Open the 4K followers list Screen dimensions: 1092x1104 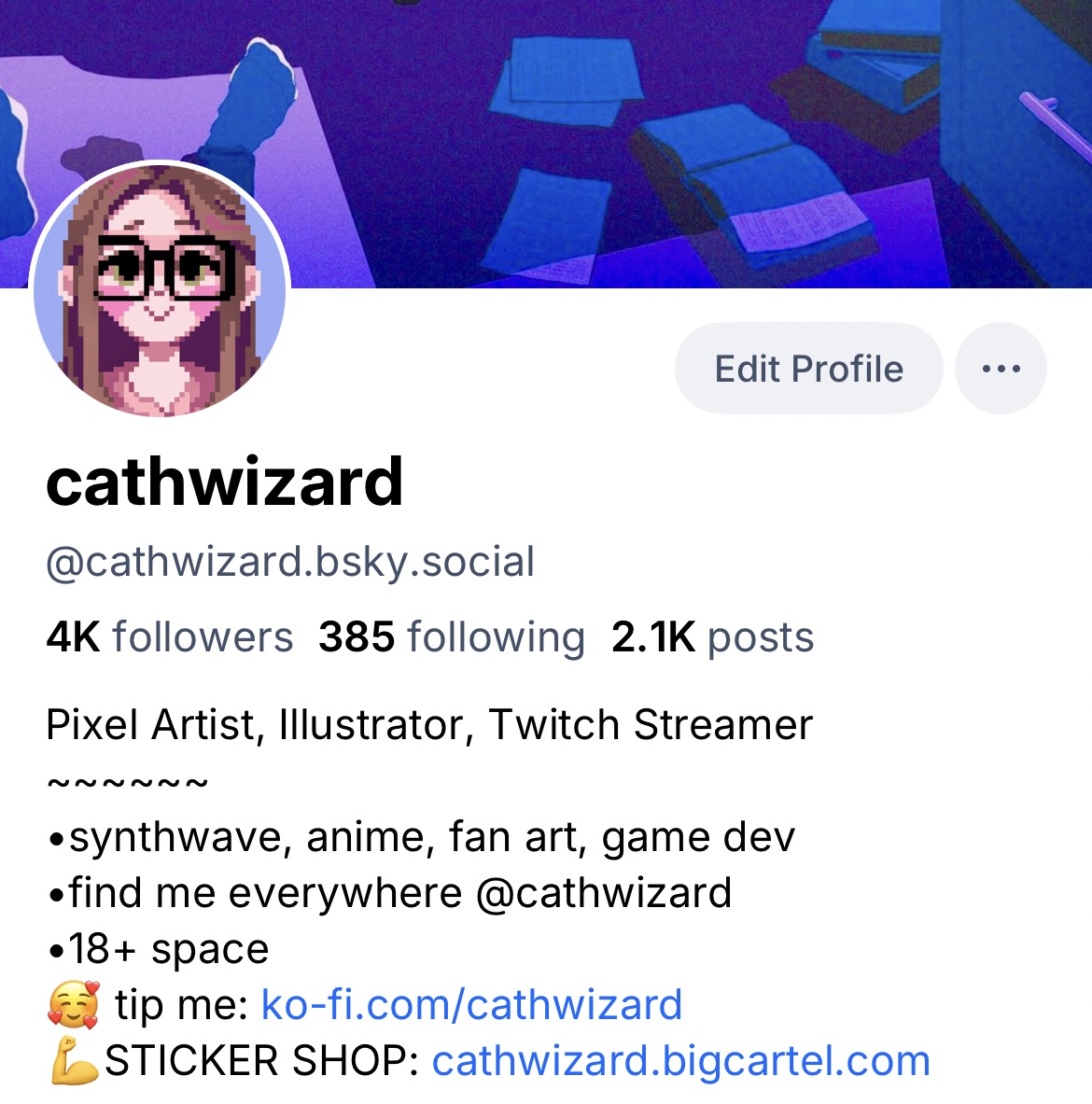[x=169, y=637]
